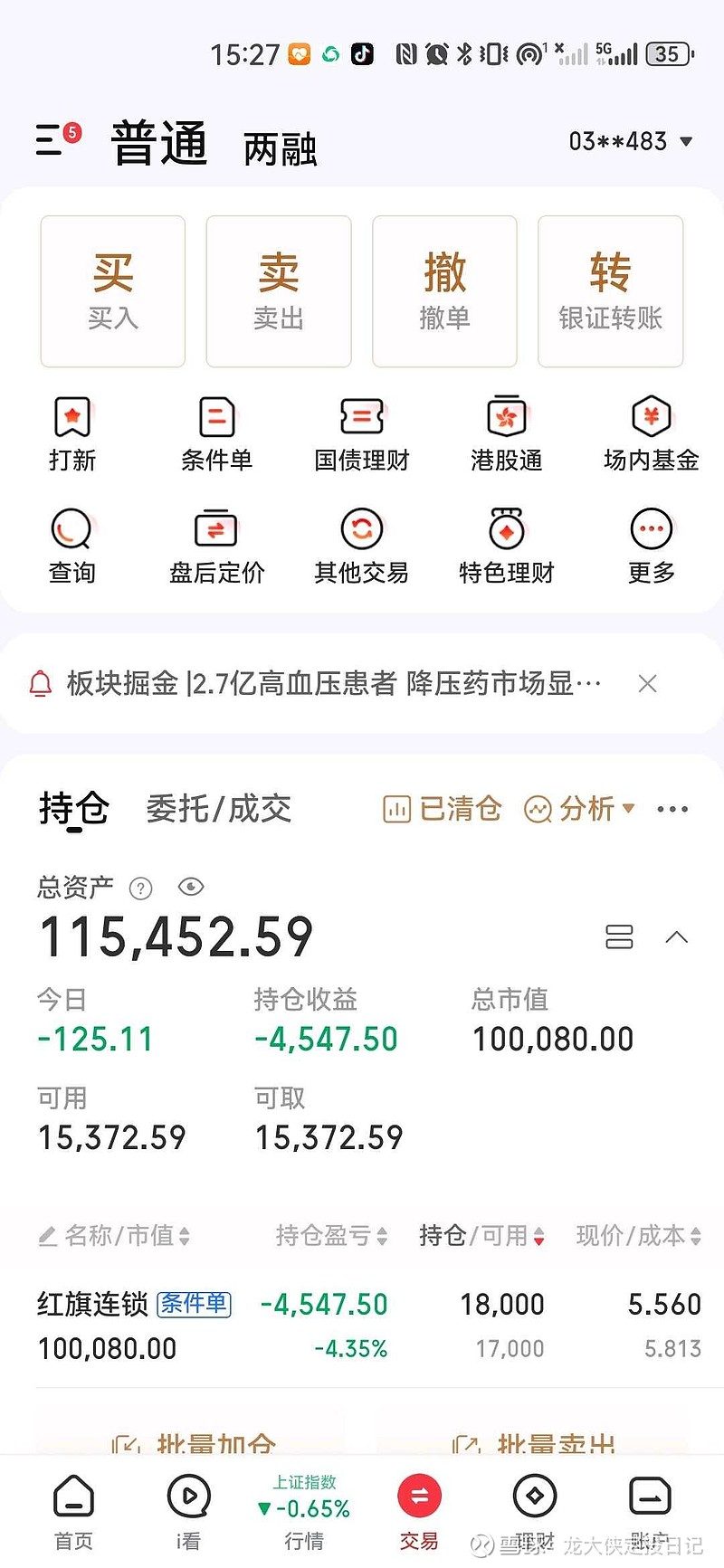Open 条件单 conditional orders
Viewport: 724px width, 1568px height.
pyautogui.click(x=216, y=434)
